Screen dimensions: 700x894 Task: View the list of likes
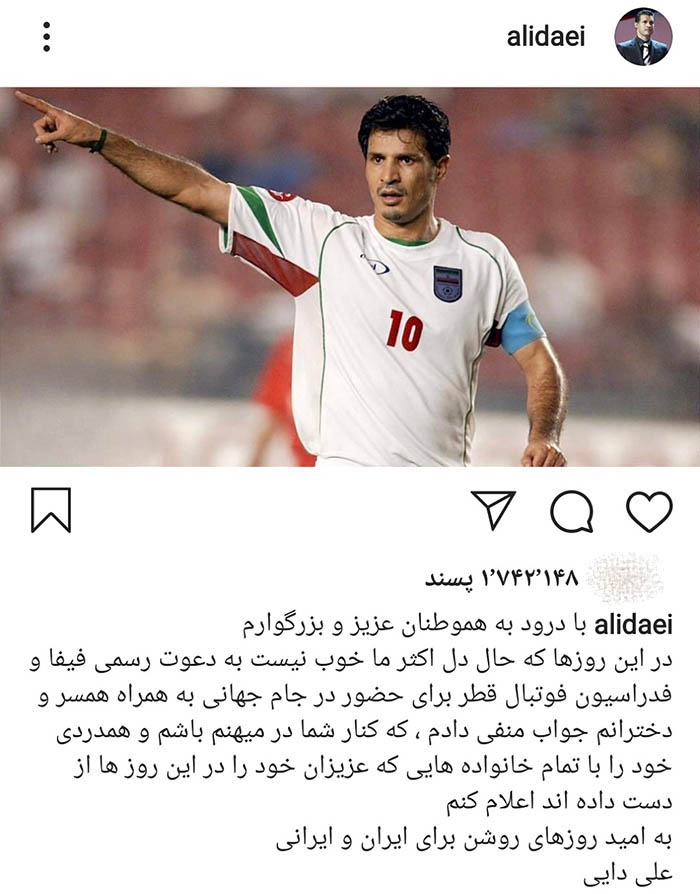point(501,579)
